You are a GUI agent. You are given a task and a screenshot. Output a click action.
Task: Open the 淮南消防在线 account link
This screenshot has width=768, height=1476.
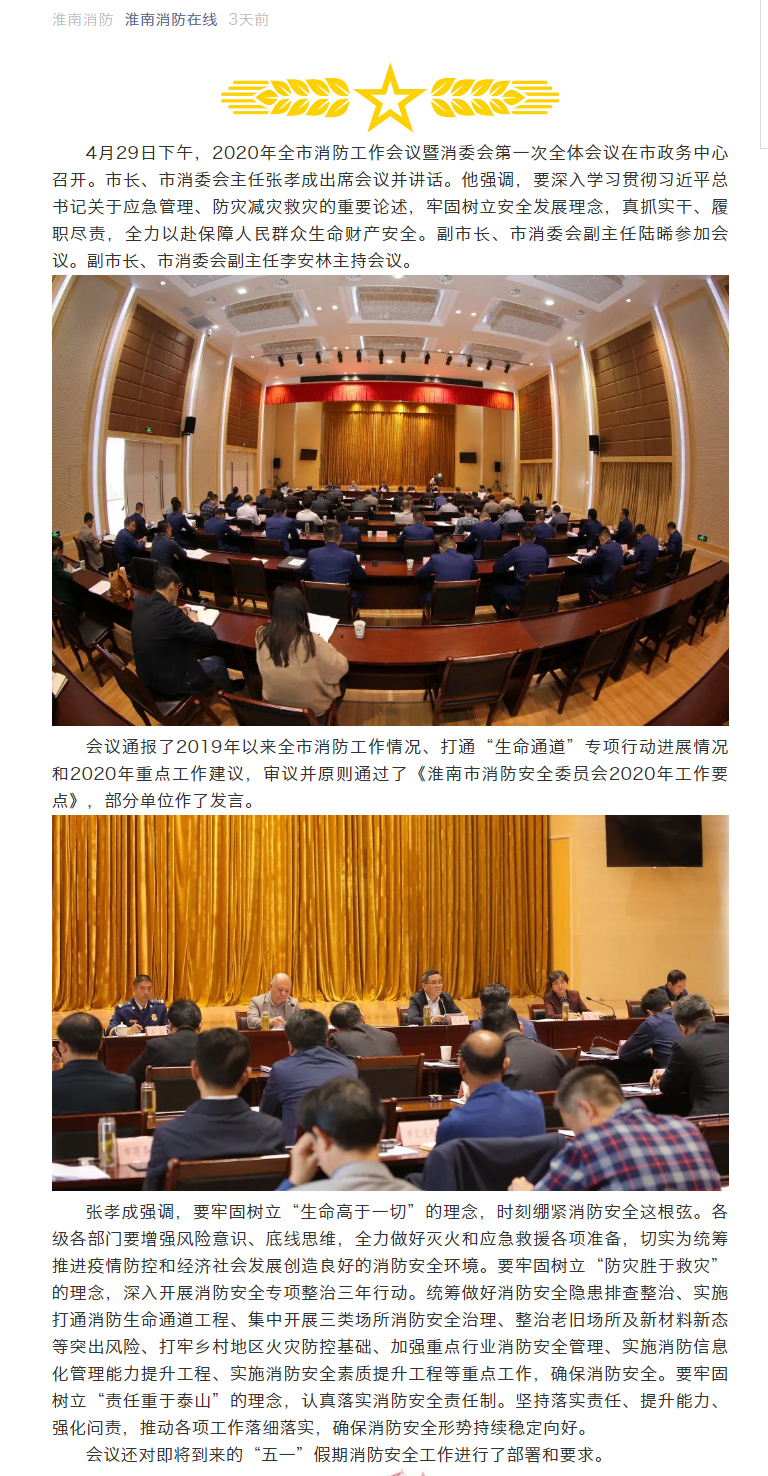click(171, 19)
